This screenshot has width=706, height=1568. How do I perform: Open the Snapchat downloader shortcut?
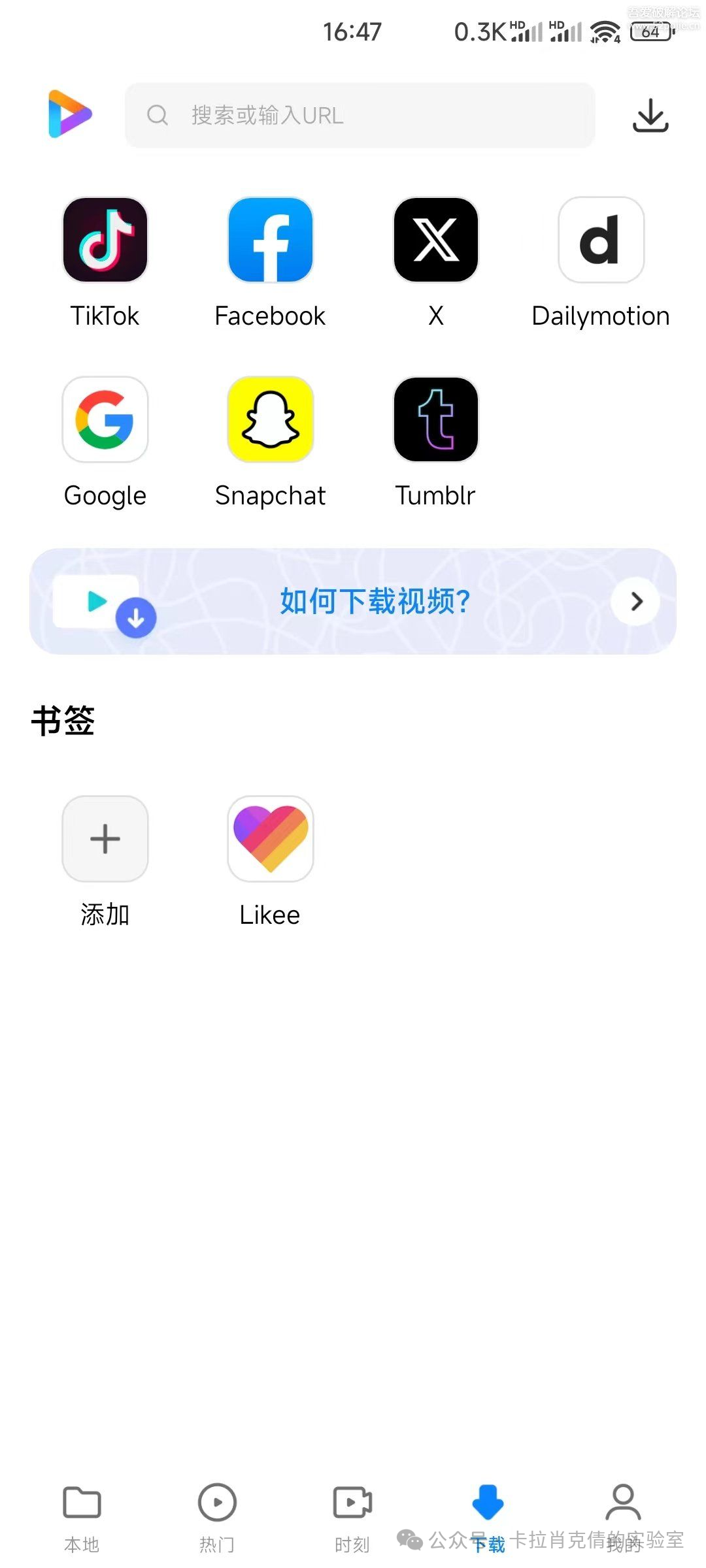(x=270, y=419)
